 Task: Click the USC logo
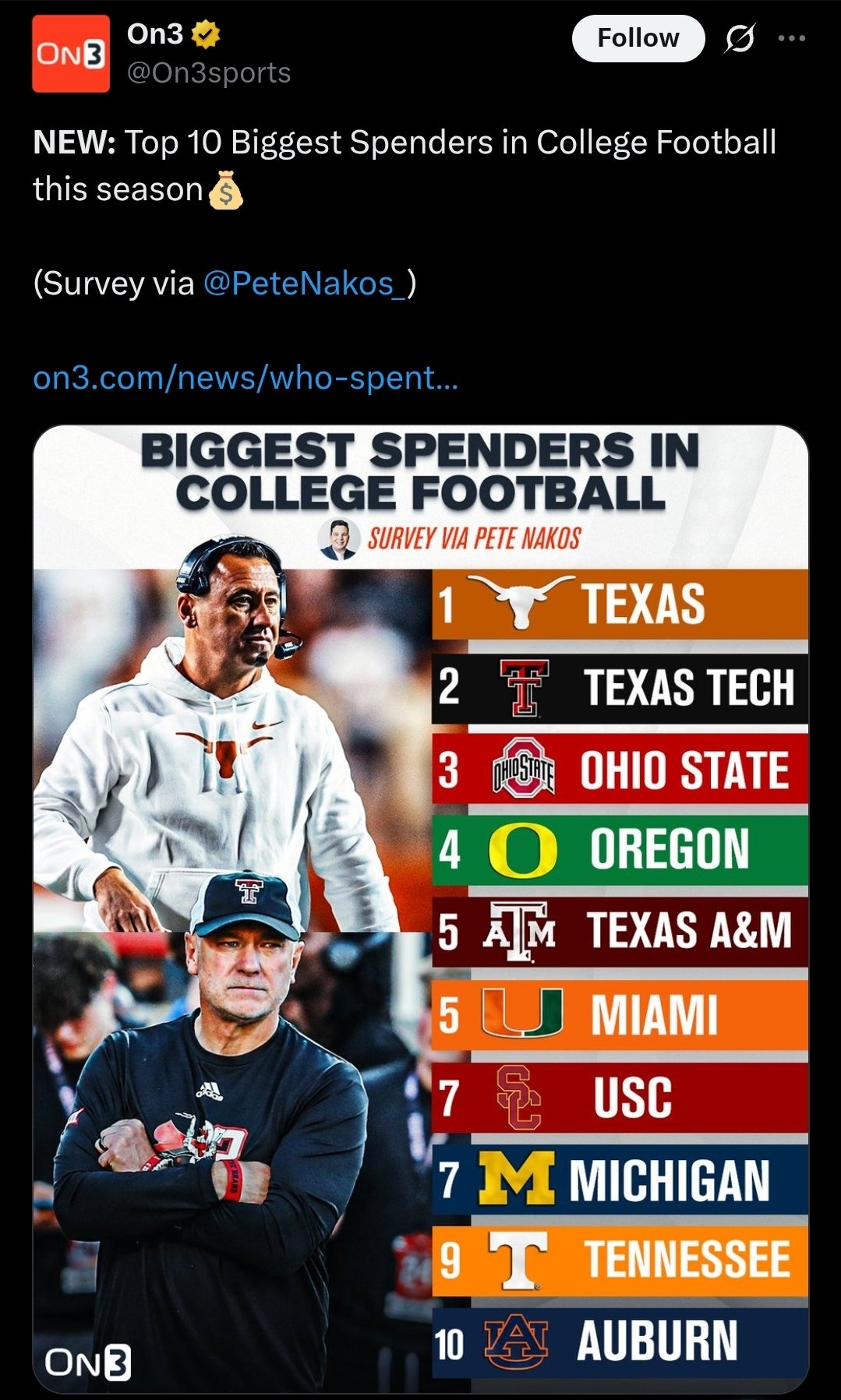518,1098
